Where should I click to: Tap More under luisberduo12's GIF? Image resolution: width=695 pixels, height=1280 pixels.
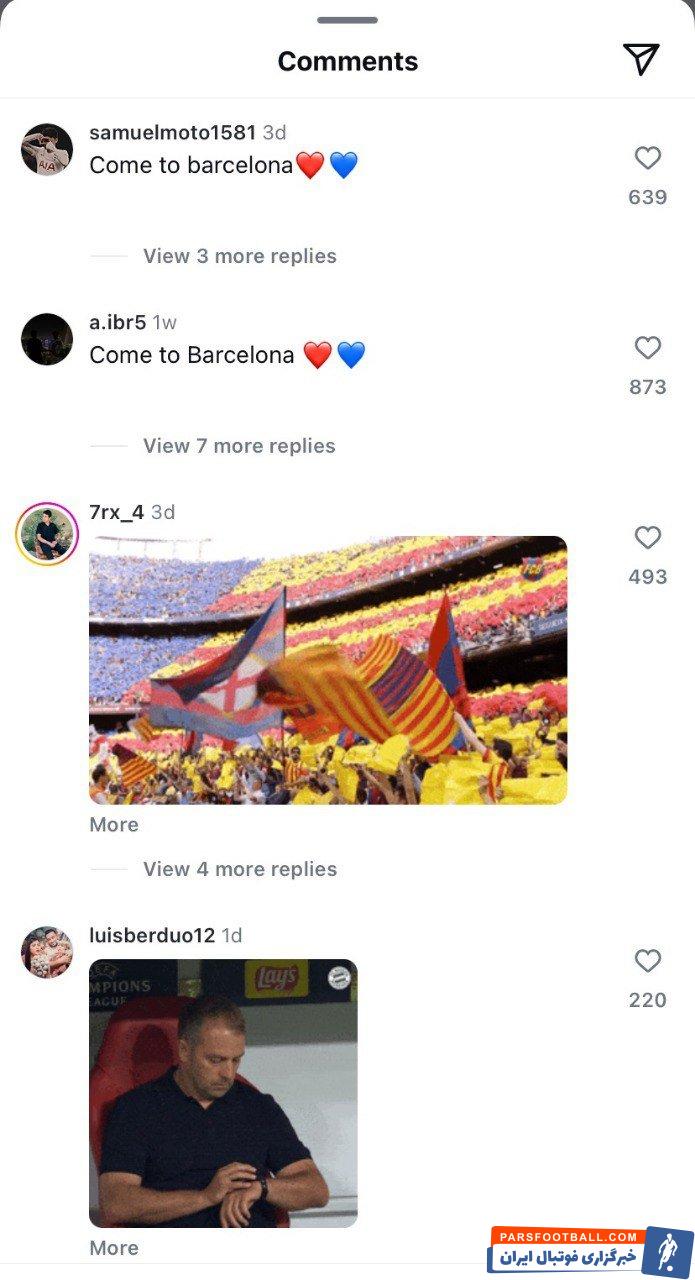pos(114,1248)
